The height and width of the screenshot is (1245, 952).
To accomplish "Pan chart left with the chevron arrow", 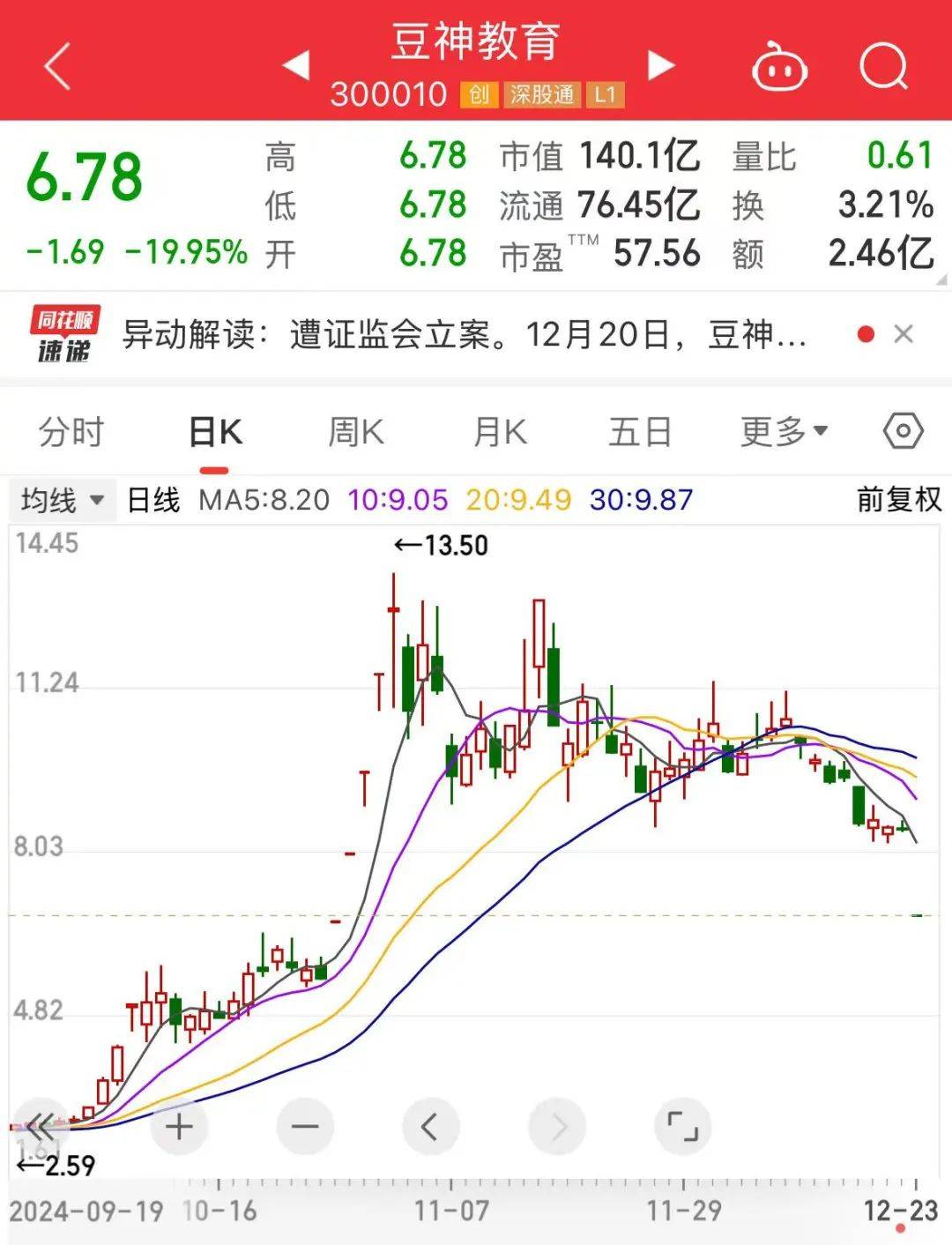I will coord(428,1126).
